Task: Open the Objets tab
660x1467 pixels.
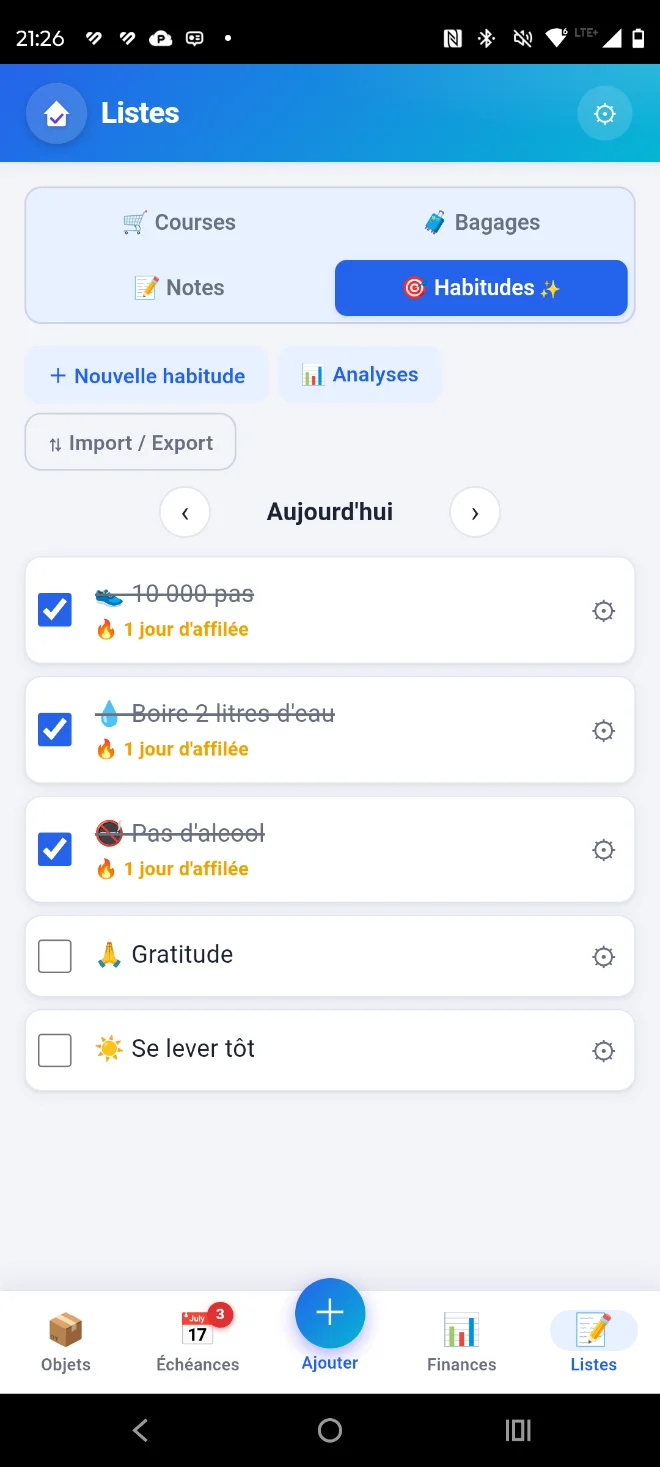Action: (x=66, y=1342)
